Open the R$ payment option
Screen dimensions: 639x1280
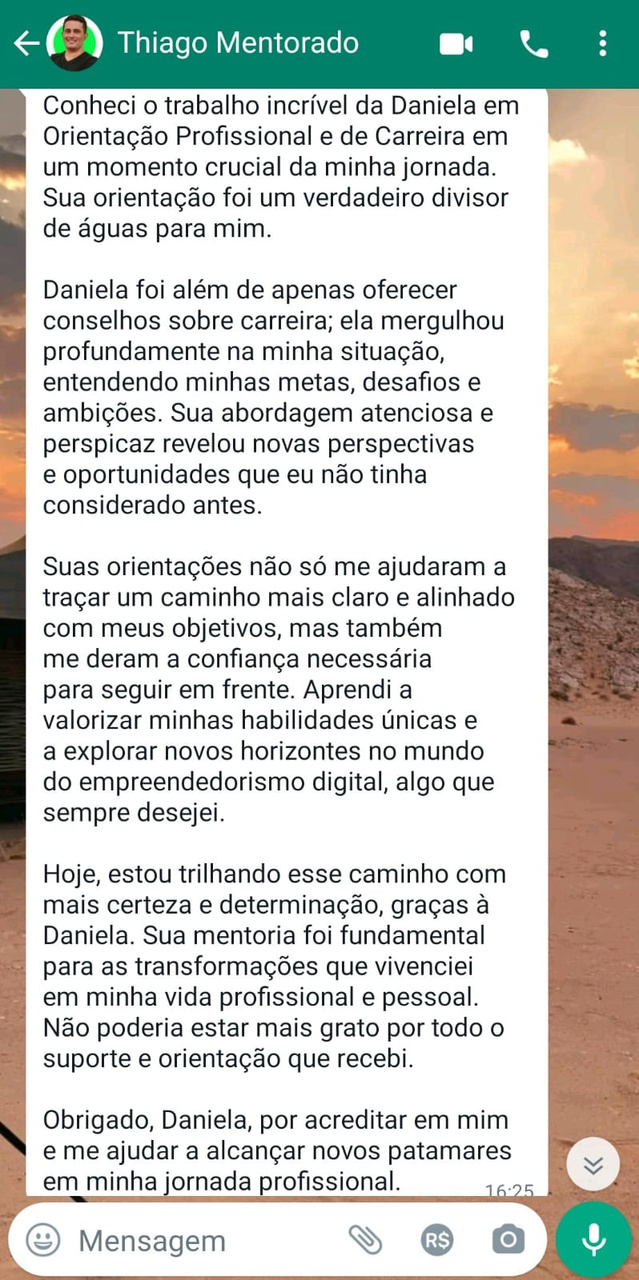point(437,1241)
